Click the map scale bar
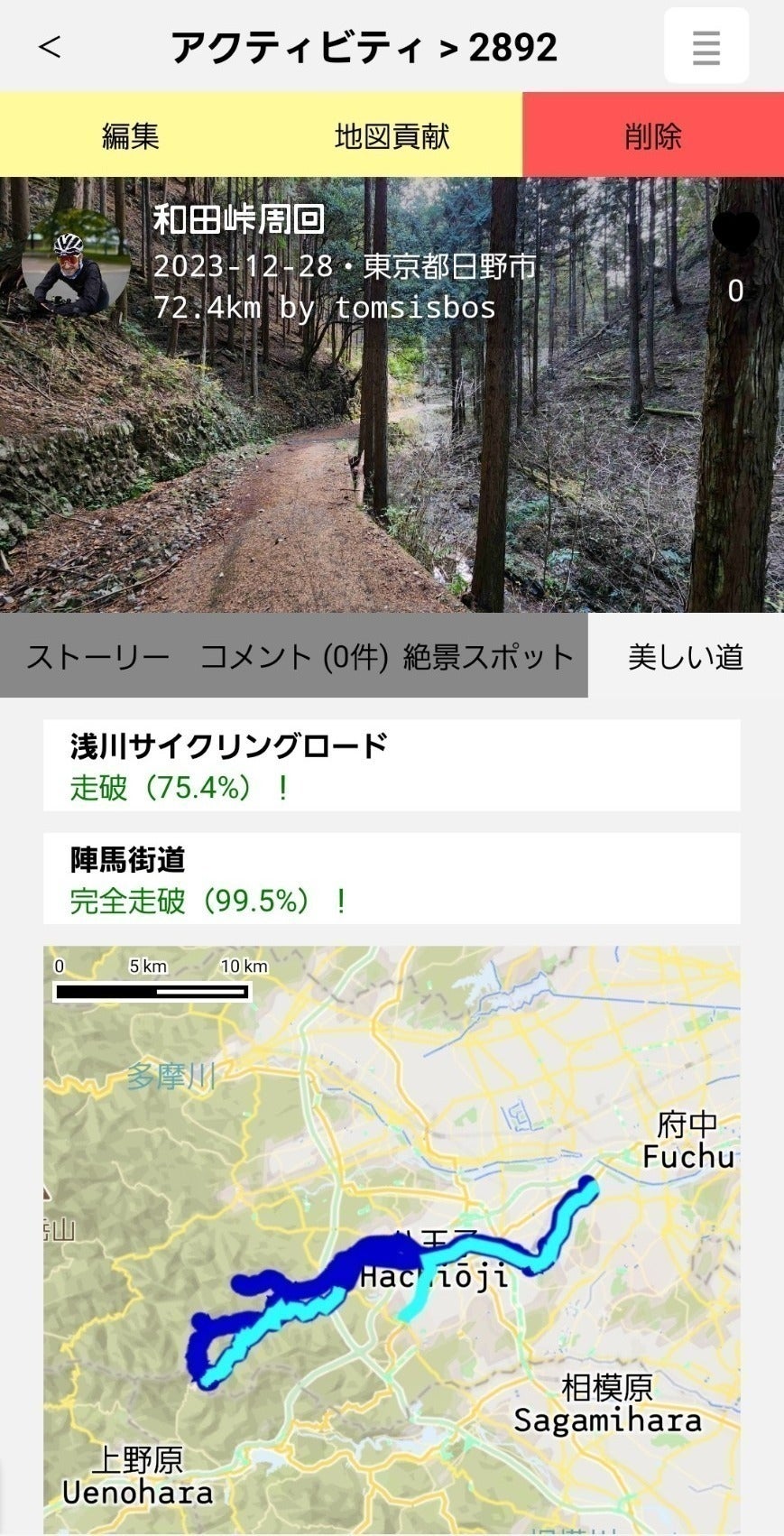 point(153,991)
